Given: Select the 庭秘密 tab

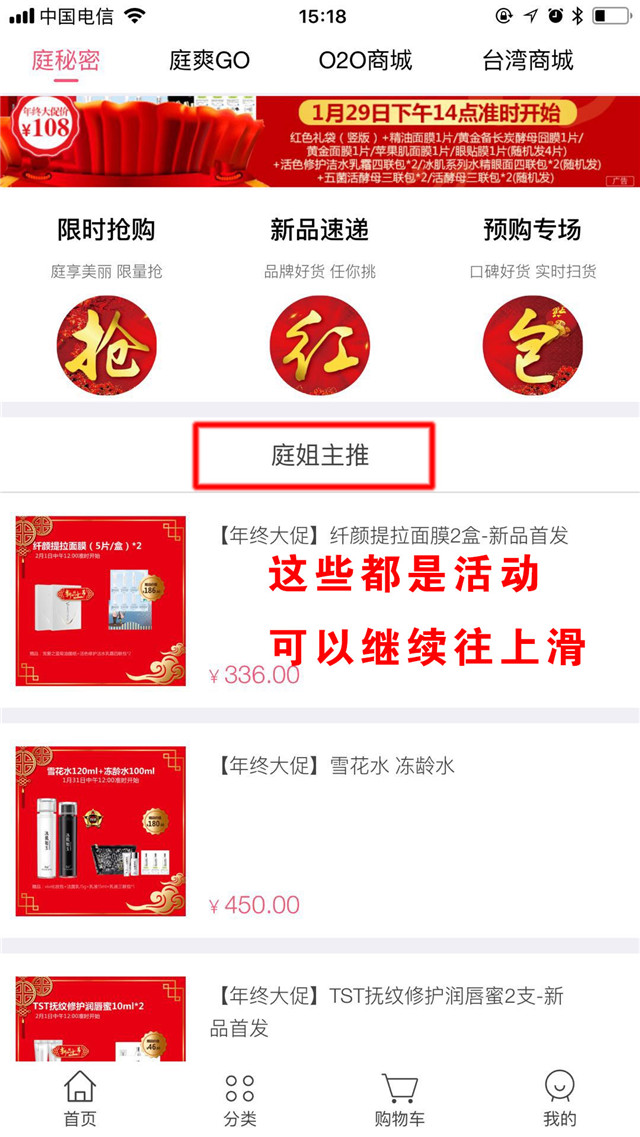Looking at the screenshot, I should coord(66,60).
